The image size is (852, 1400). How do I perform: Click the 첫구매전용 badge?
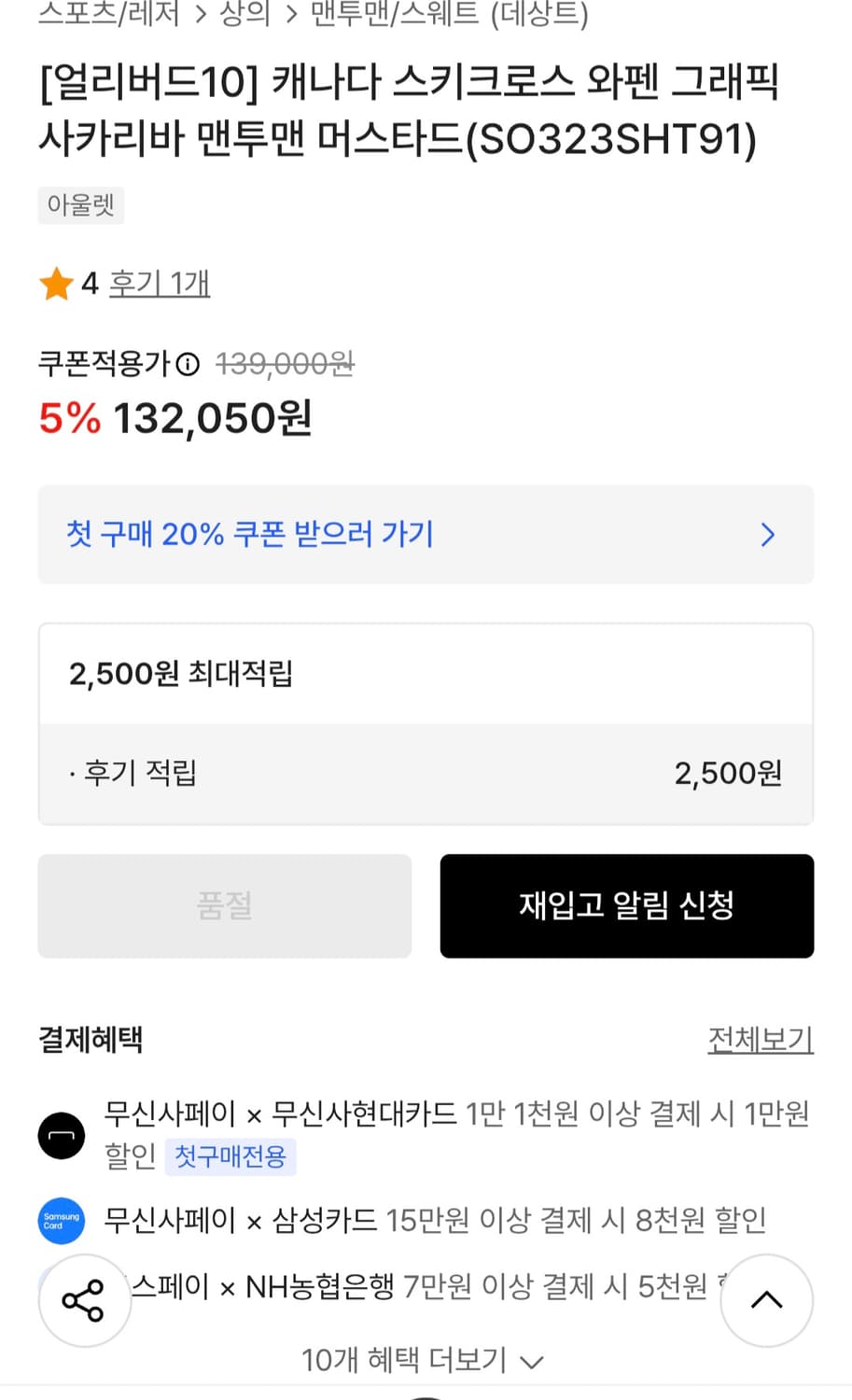tap(230, 1157)
